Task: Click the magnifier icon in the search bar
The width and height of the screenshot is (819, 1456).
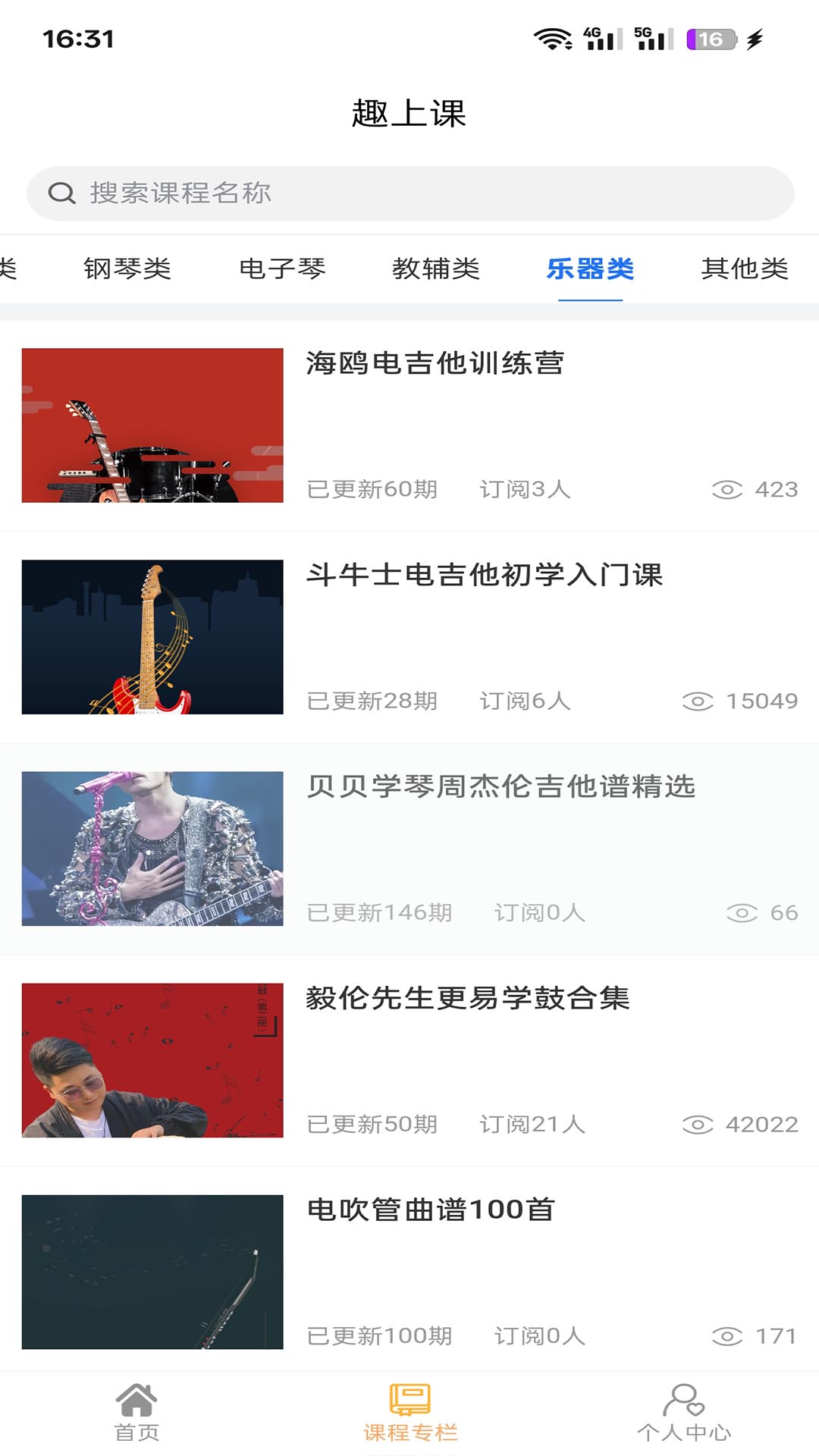Action: point(62,193)
